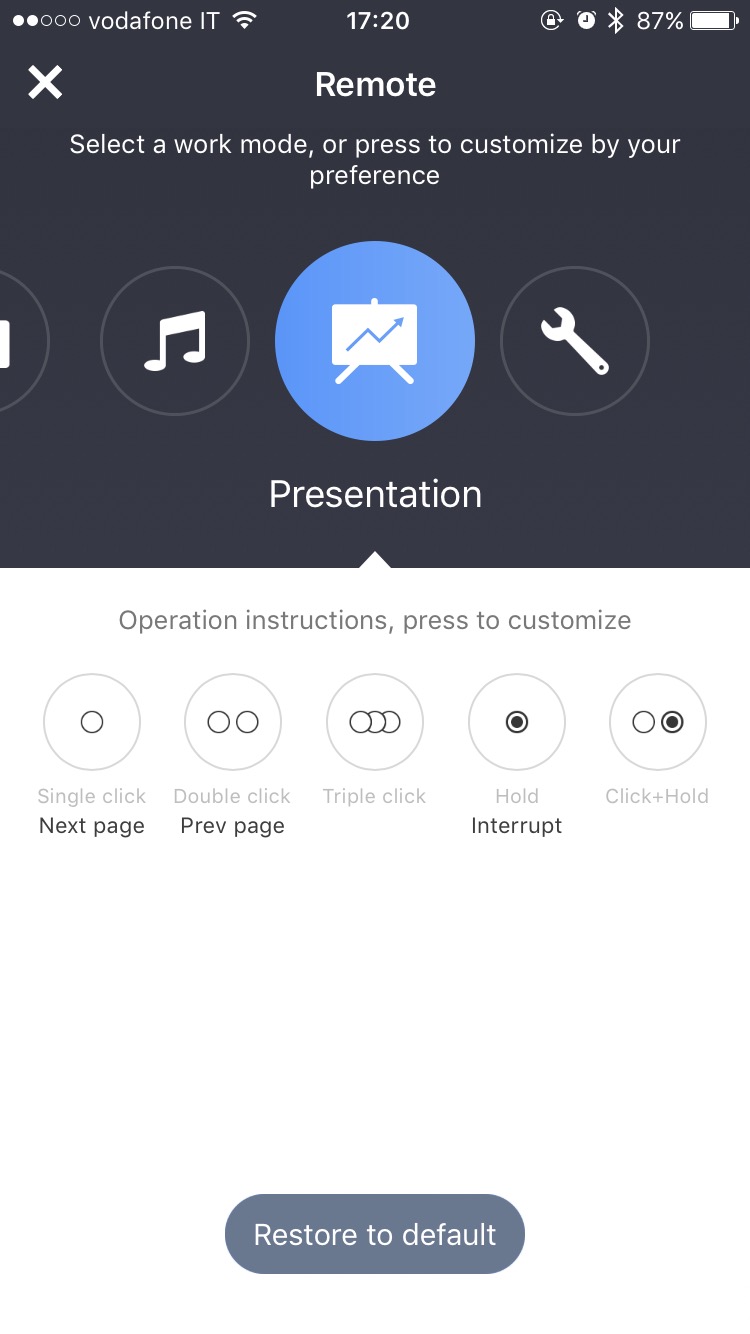The width and height of the screenshot is (750, 1334).
Task: Open the wrench custom mode
Action: click(575, 341)
